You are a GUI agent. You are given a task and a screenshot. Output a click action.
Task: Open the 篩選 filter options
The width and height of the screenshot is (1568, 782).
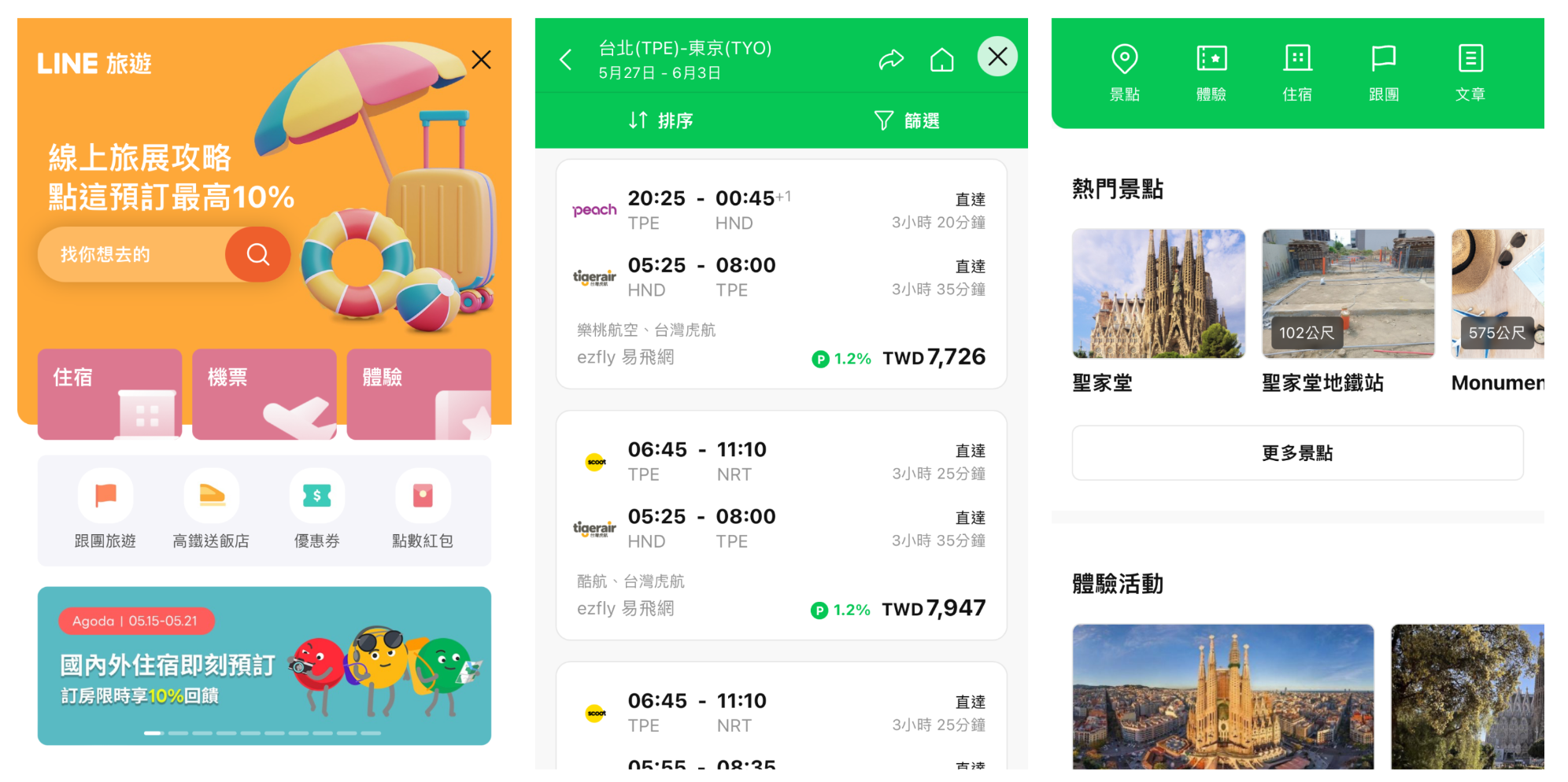(906, 120)
